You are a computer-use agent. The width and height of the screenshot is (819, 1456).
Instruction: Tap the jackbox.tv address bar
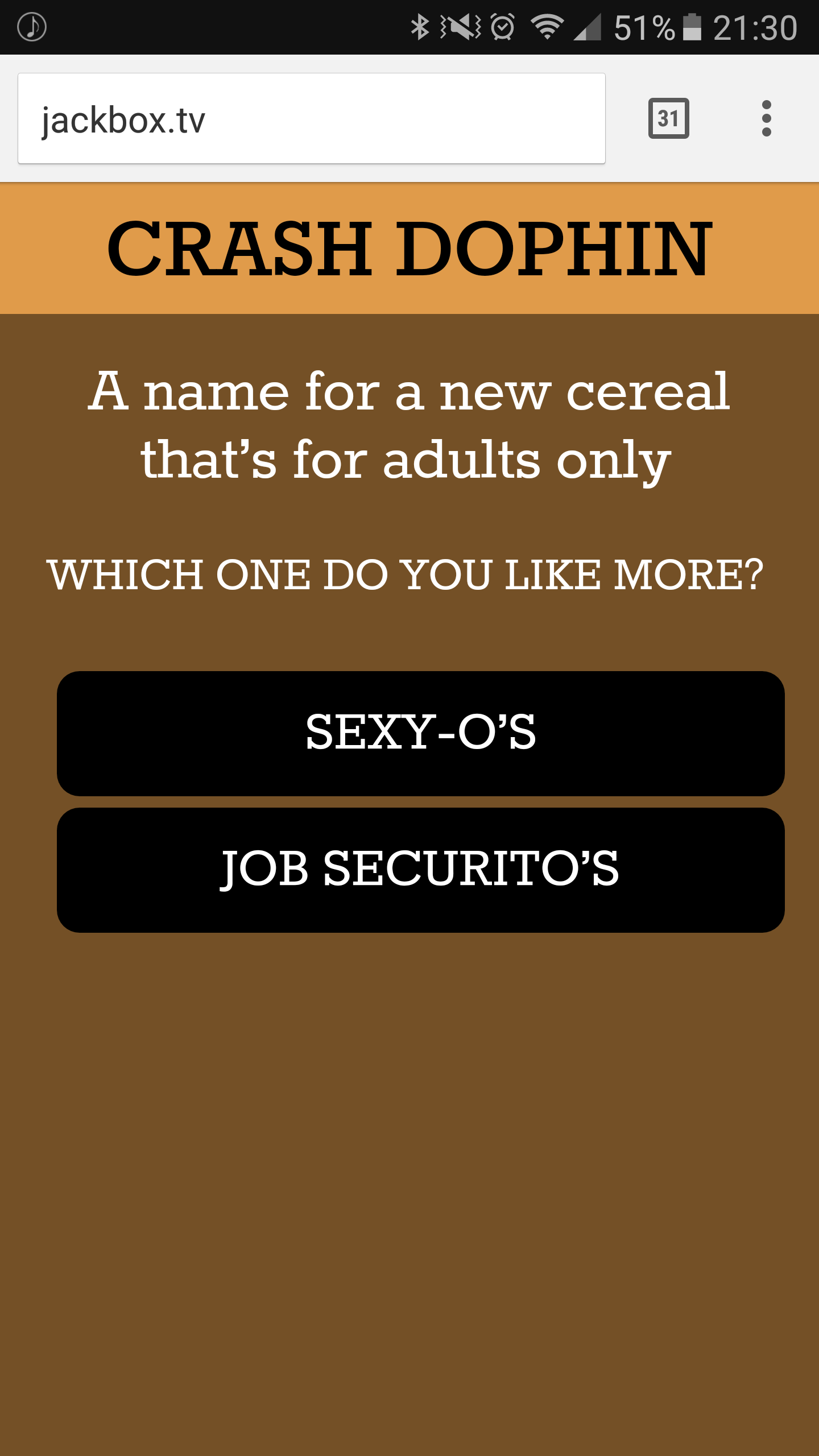tap(311, 119)
